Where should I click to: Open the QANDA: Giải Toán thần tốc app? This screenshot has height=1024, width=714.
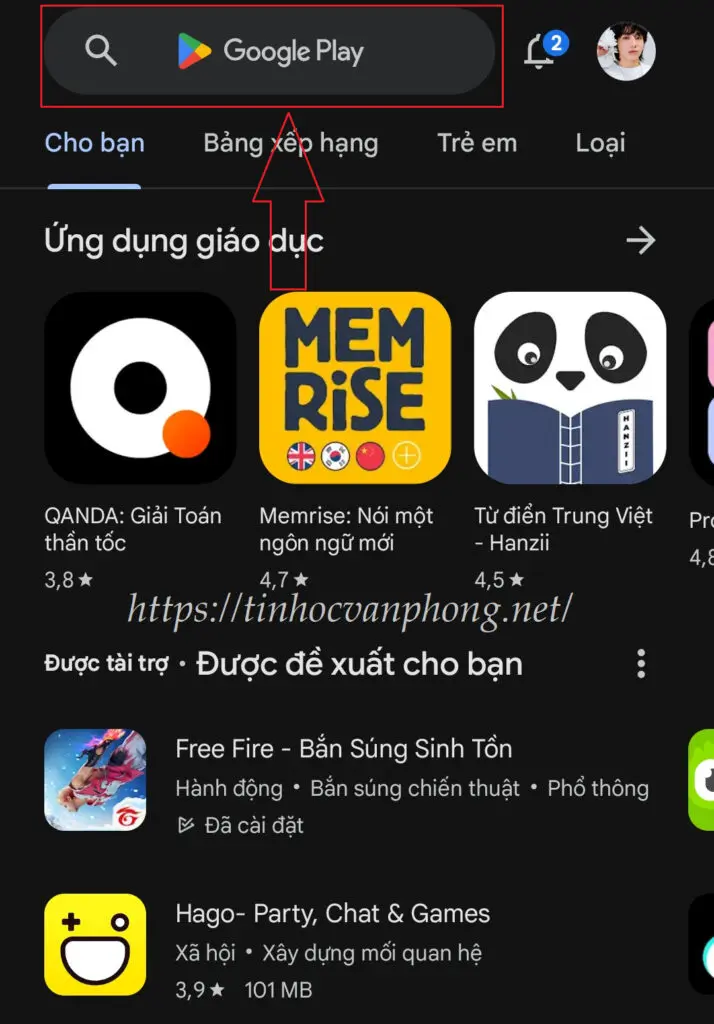click(x=140, y=388)
